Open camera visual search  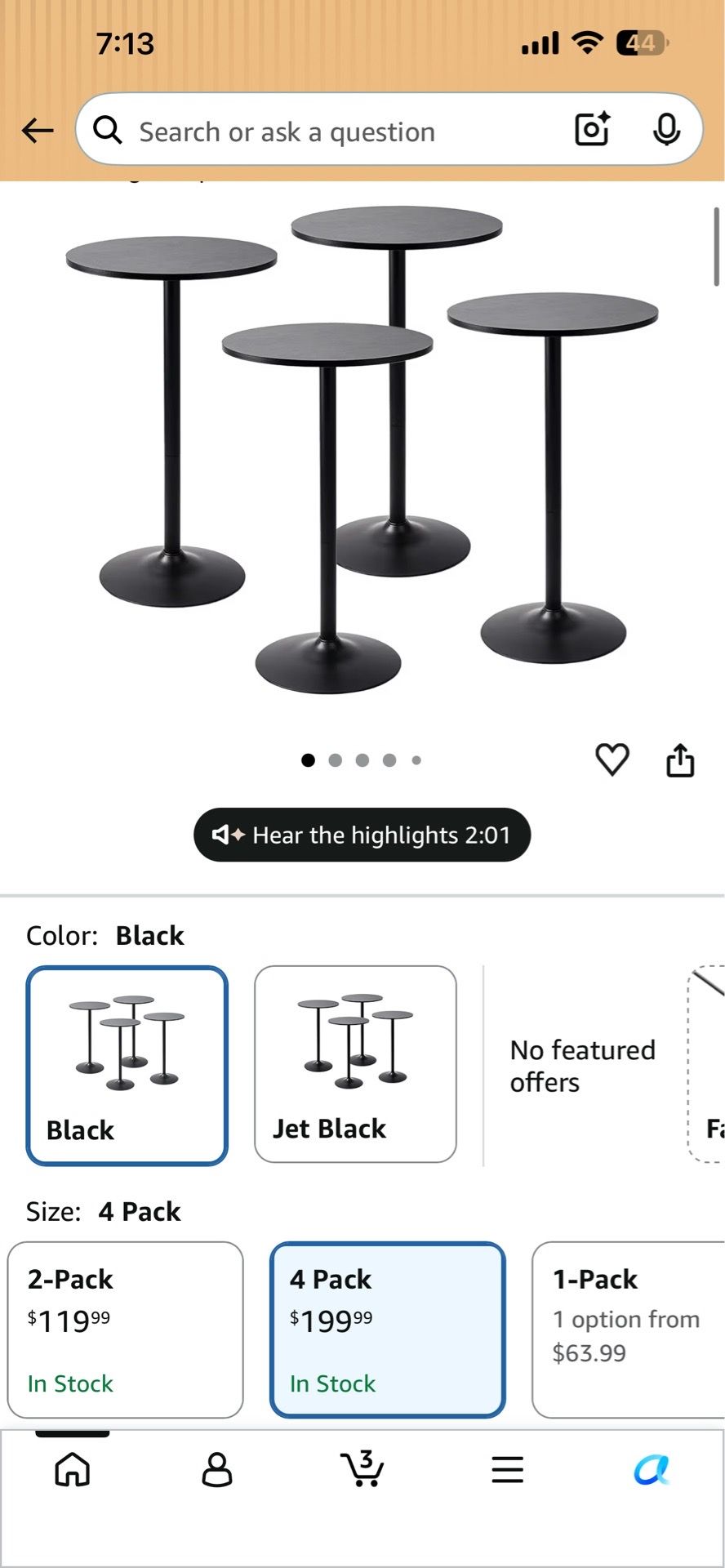click(592, 130)
